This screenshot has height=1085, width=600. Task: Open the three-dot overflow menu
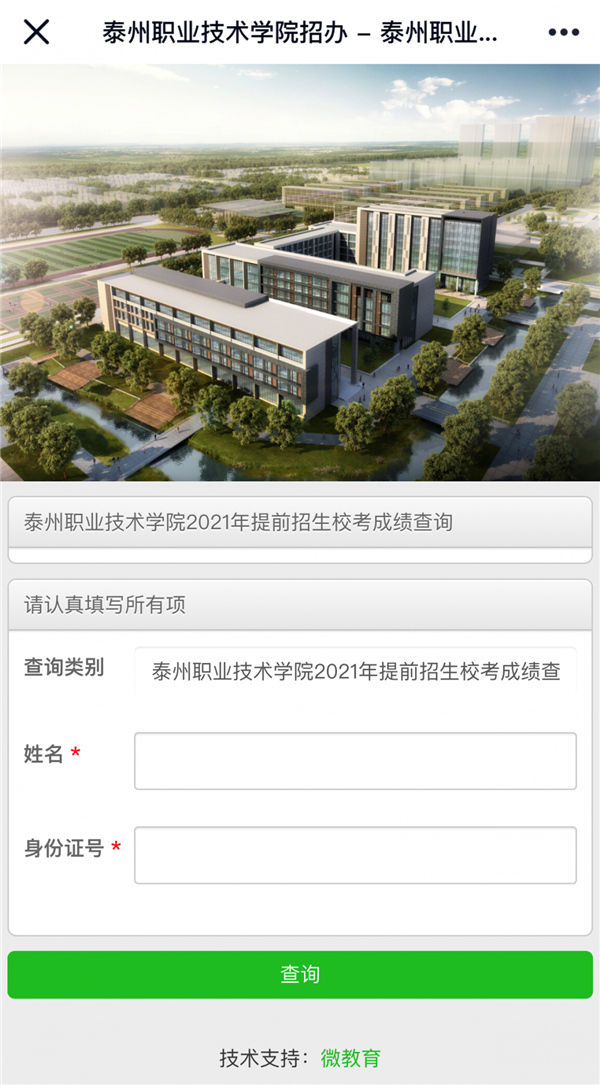click(563, 32)
